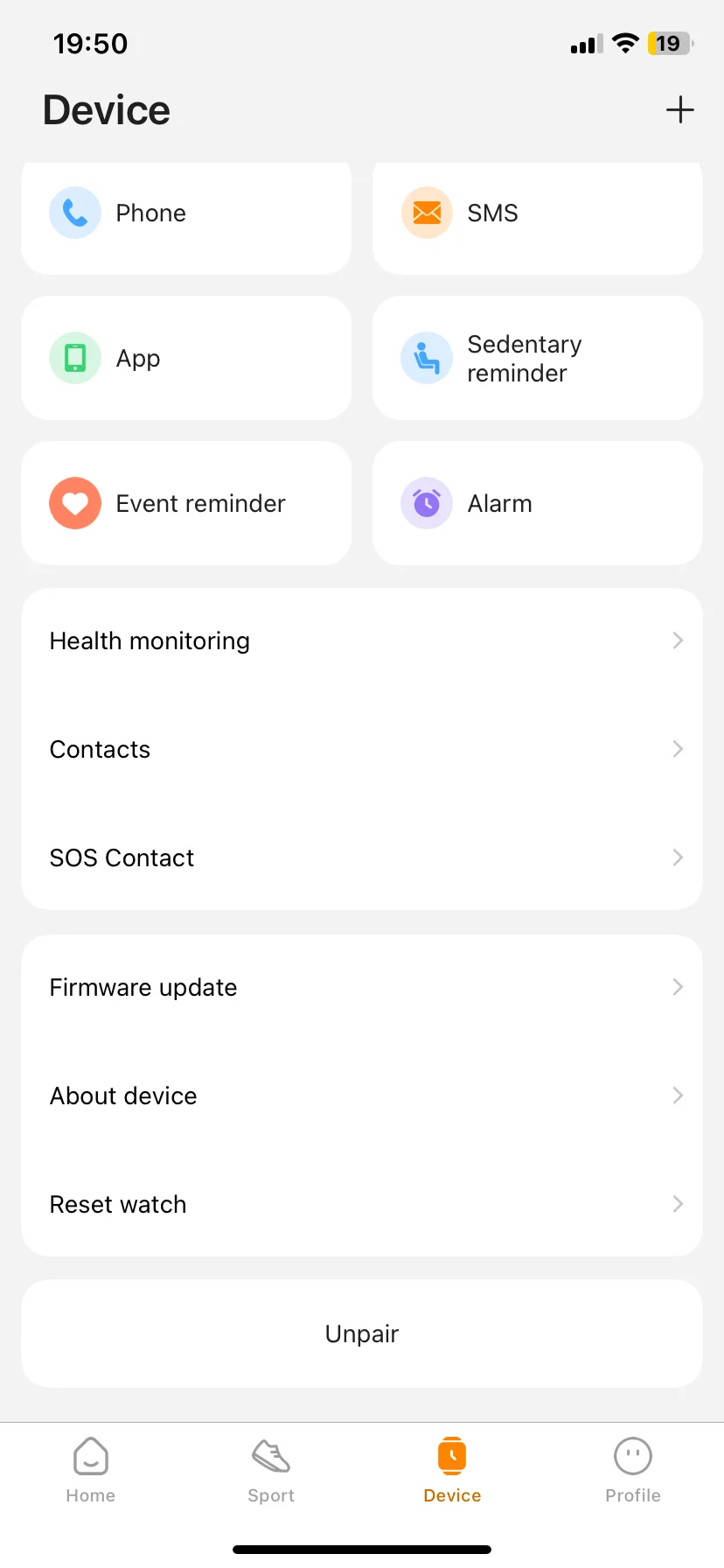Switch to the Sport tab
This screenshot has width=724, height=1568.
pyautogui.click(x=271, y=1471)
